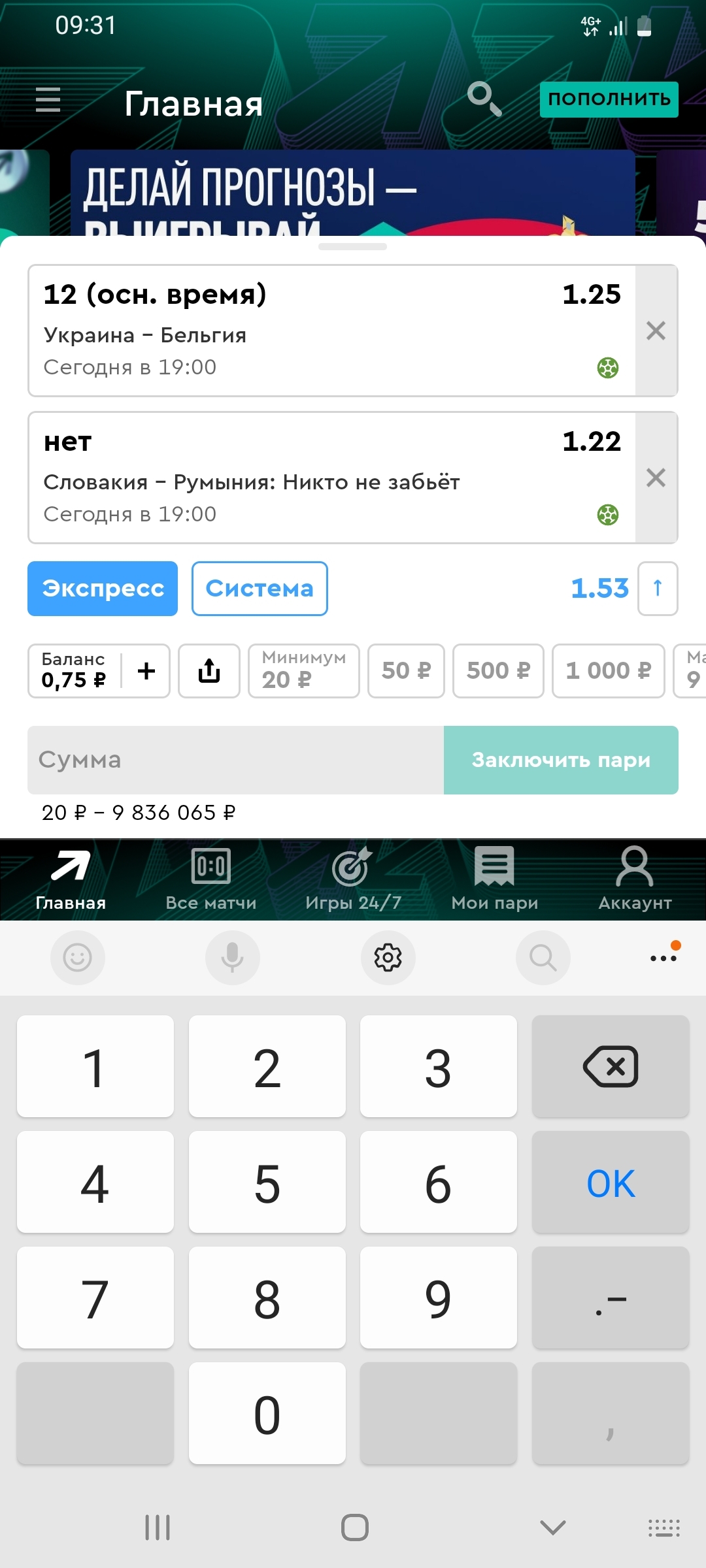706x1568 pixels.
Task: Remove the Украина – Бельгия bet
Action: click(656, 331)
